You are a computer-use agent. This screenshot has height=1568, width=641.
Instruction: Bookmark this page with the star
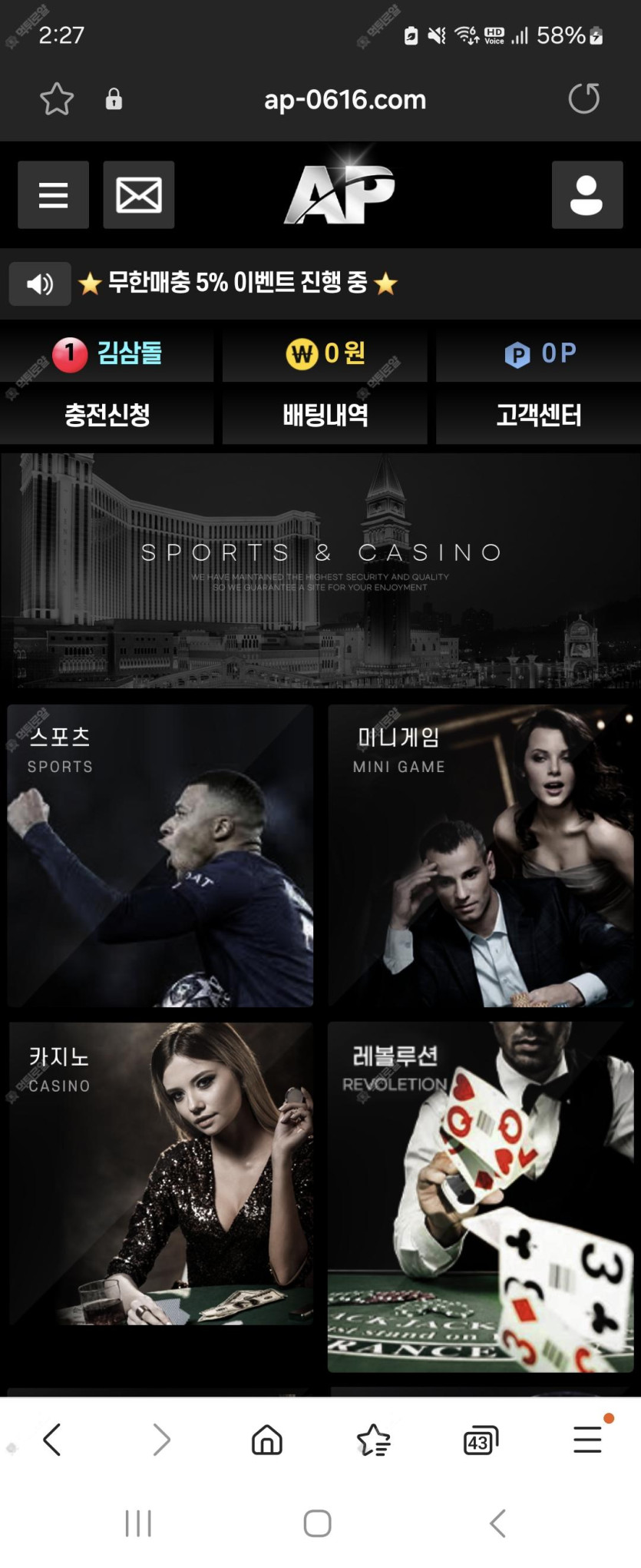point(57,99)
